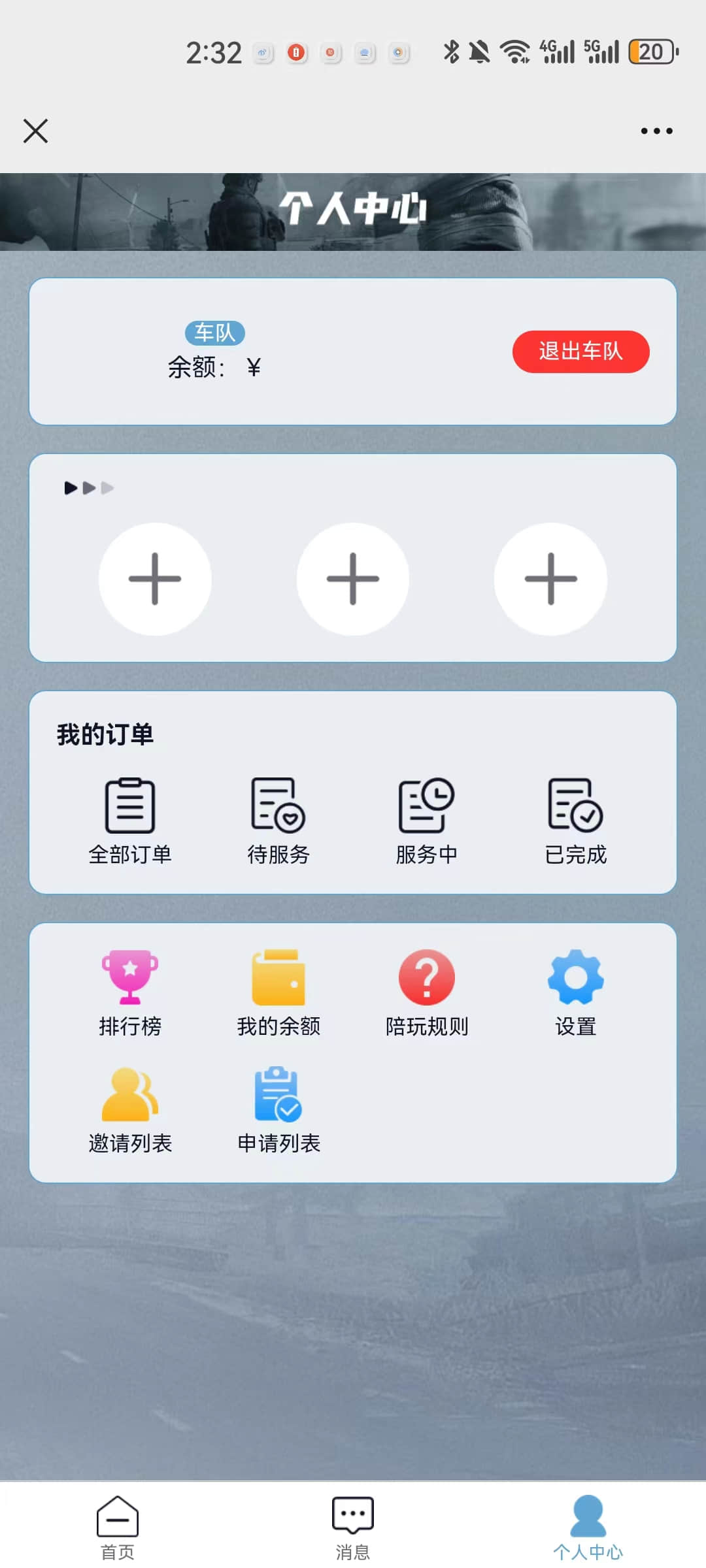706x1568 pixels.
Task: Close this mini program page
Action: tap(35, 131)
